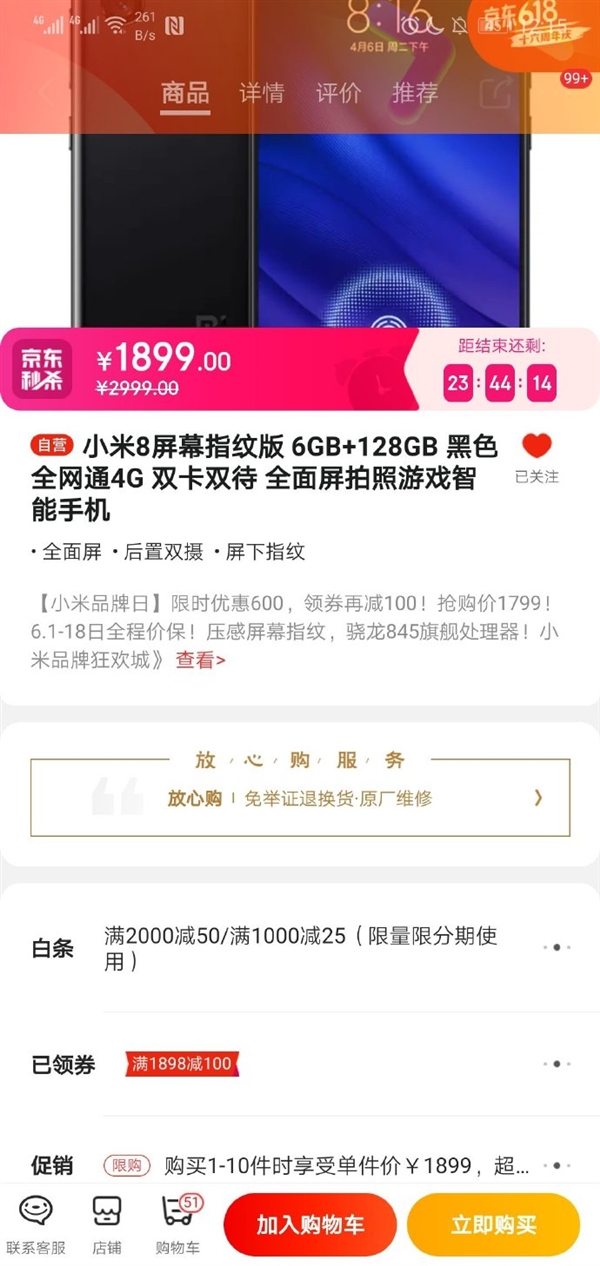Buy now with 立即购买

point(493,1225)
